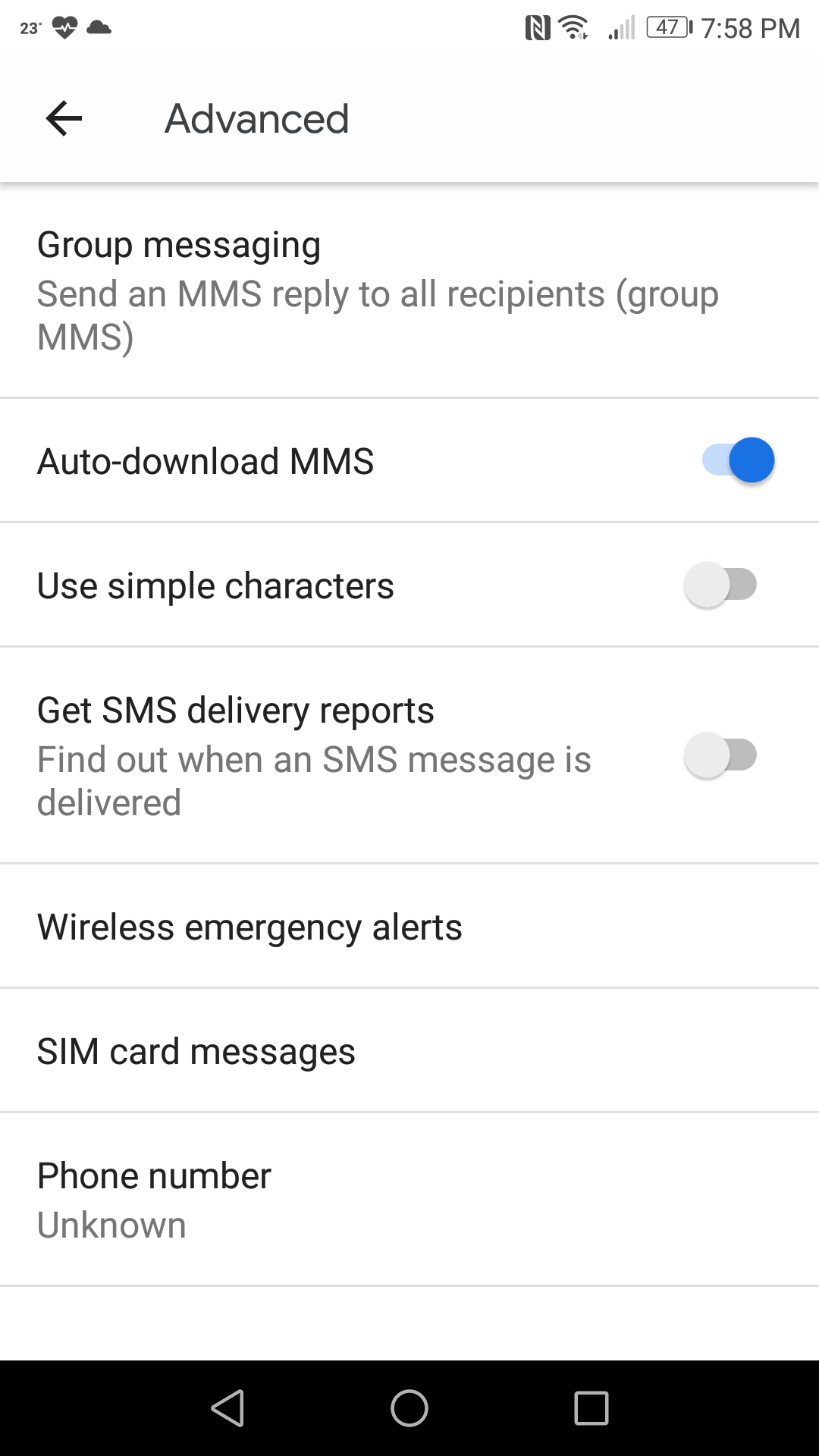Tap the circular home navigation button
The width and height of the screenshot is (819, 1456).
pyautogui.click(x=409, y=1409)
